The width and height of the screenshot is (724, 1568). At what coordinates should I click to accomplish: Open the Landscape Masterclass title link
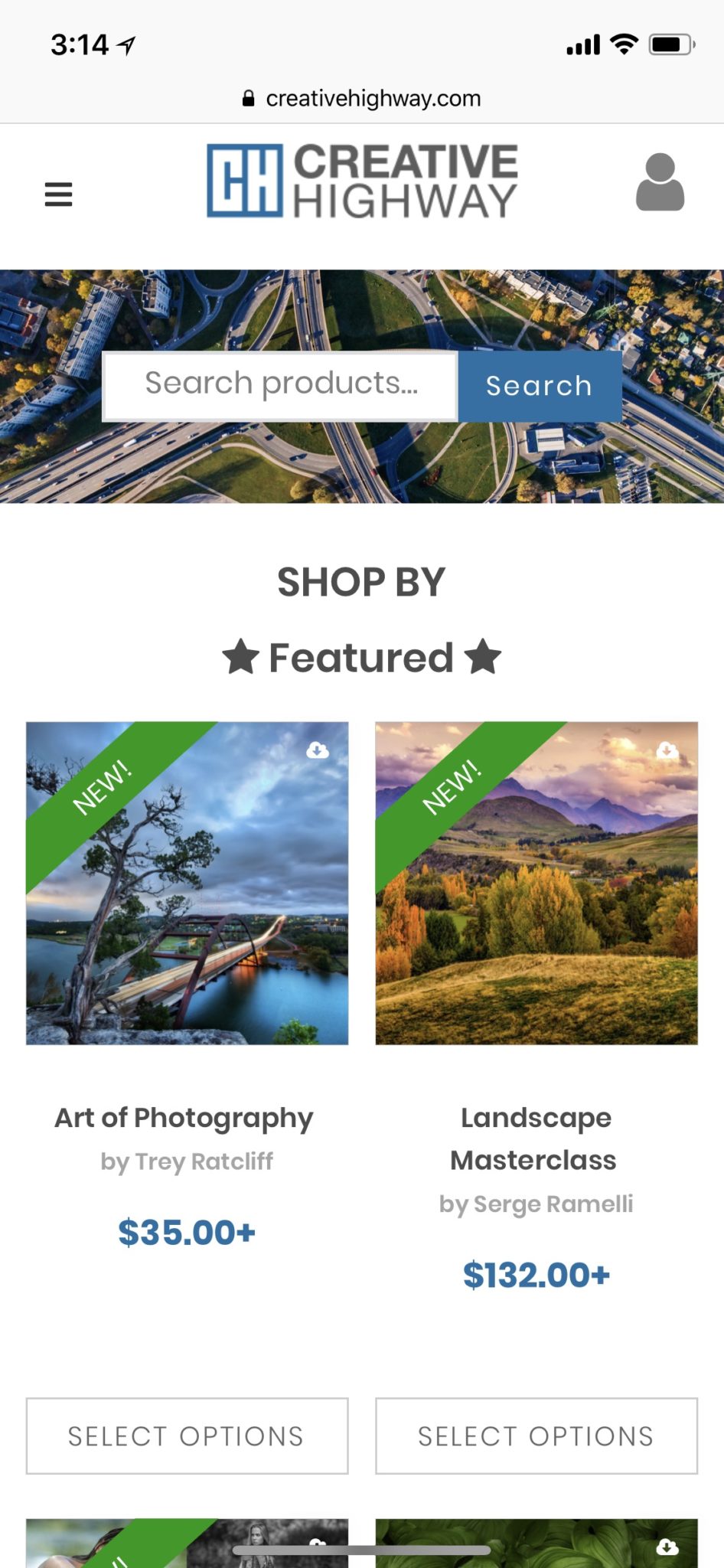point(535,1138)
